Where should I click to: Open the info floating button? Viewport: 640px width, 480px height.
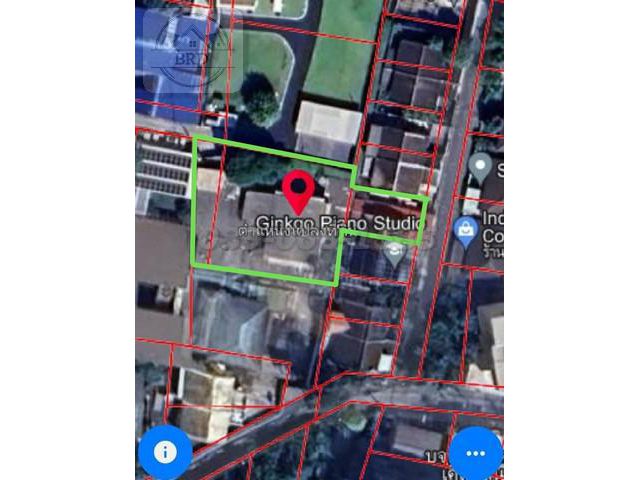(x=165, y=452)
